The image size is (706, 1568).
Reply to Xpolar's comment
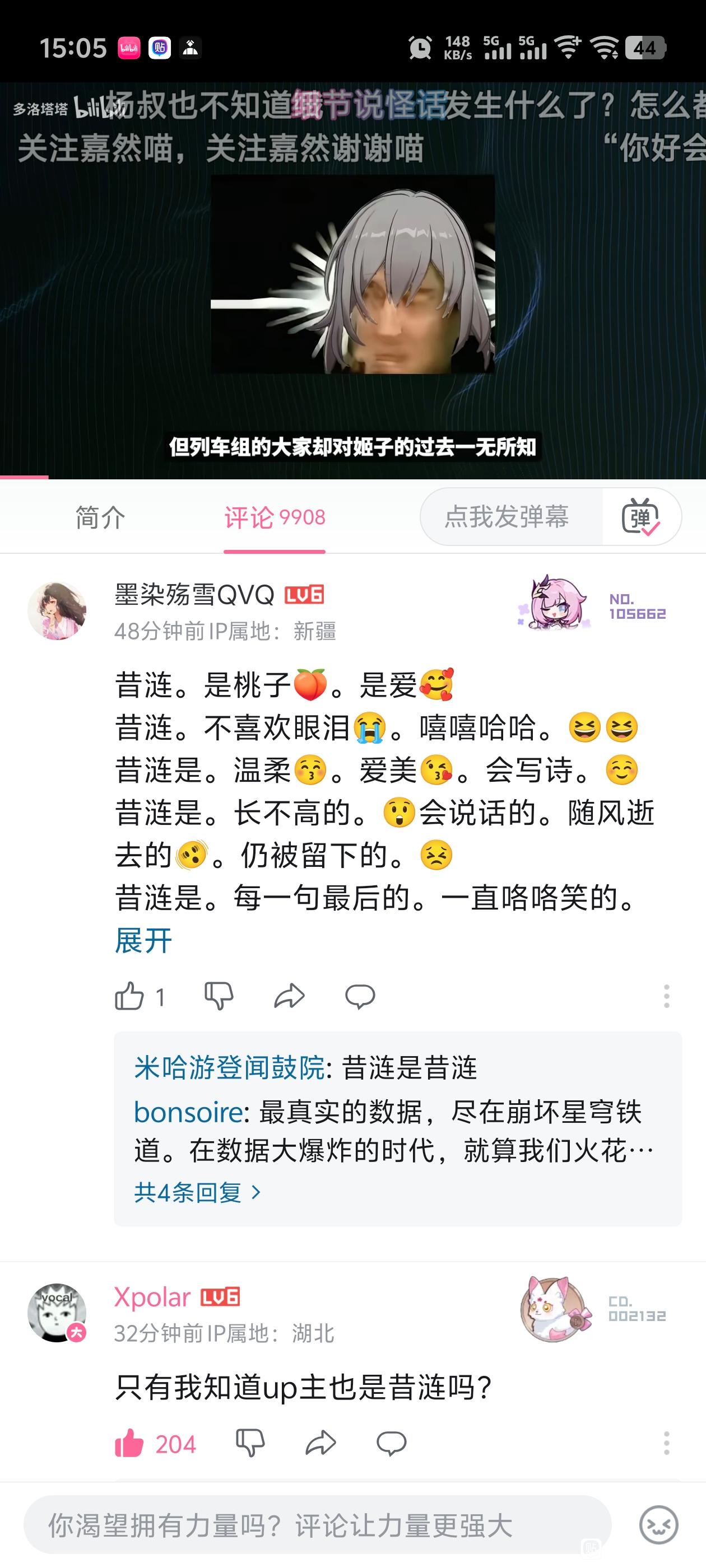(391, 1443)
